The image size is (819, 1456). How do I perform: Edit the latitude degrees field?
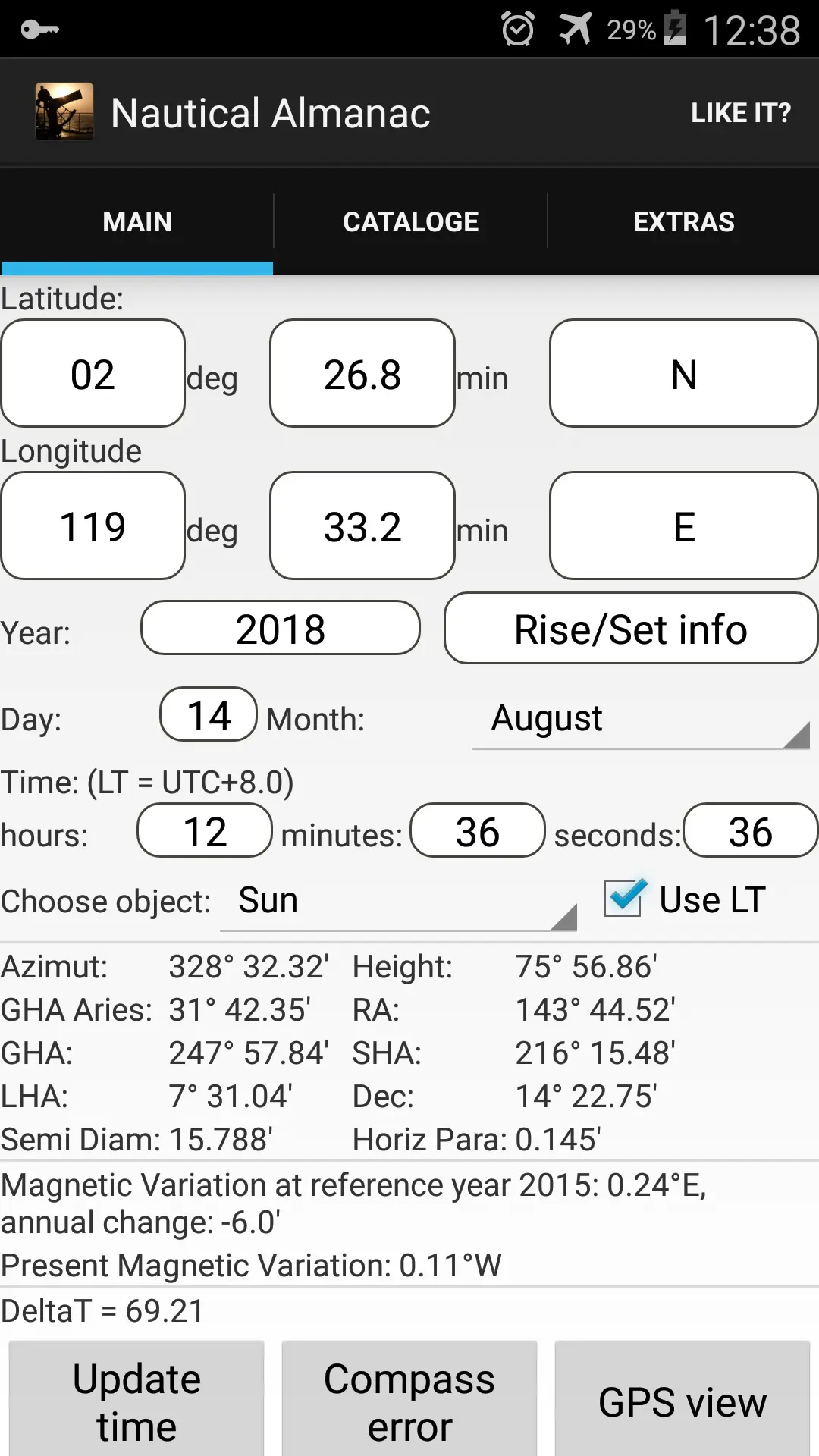93,373
